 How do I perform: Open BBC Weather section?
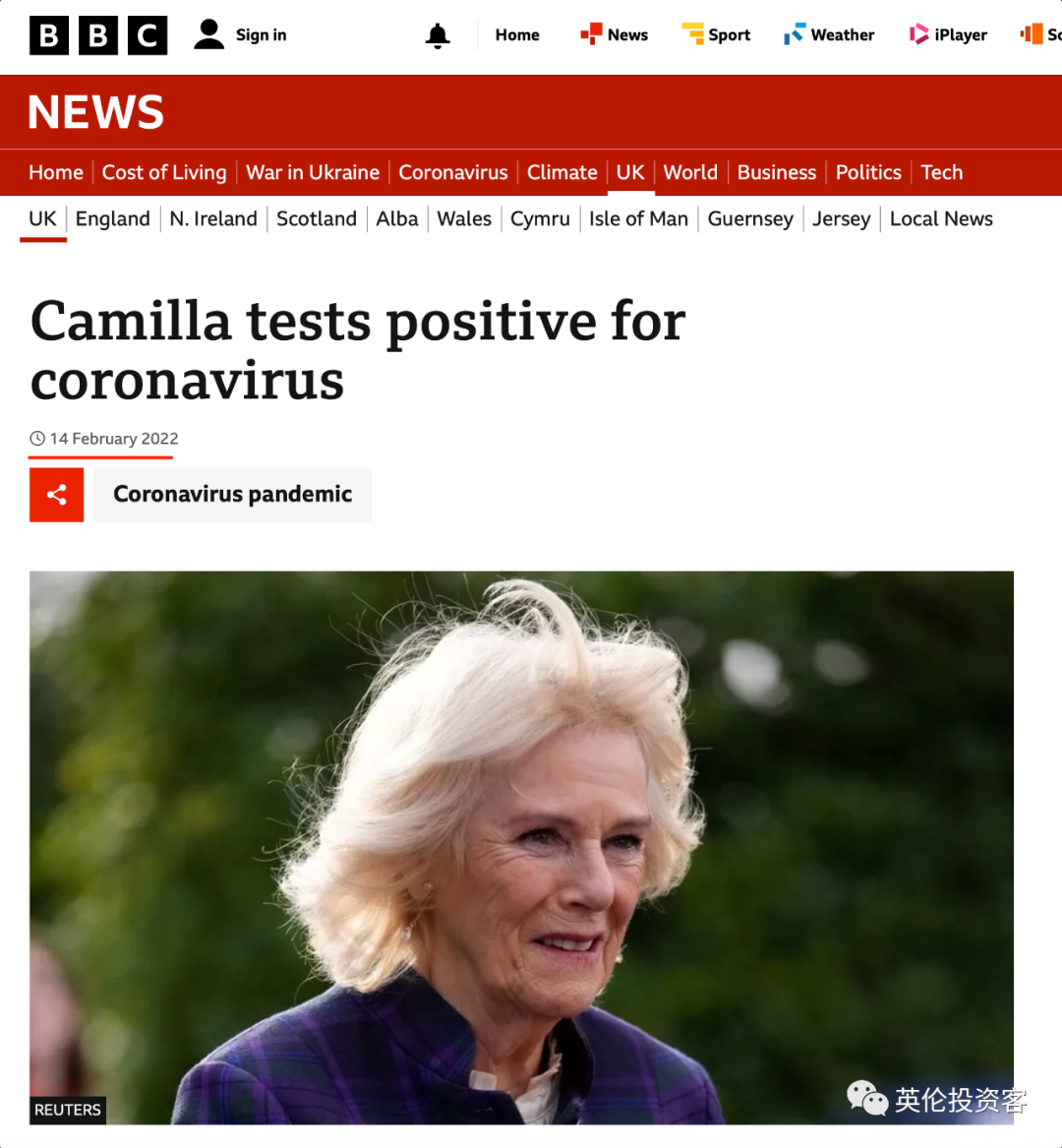point(829,35)
